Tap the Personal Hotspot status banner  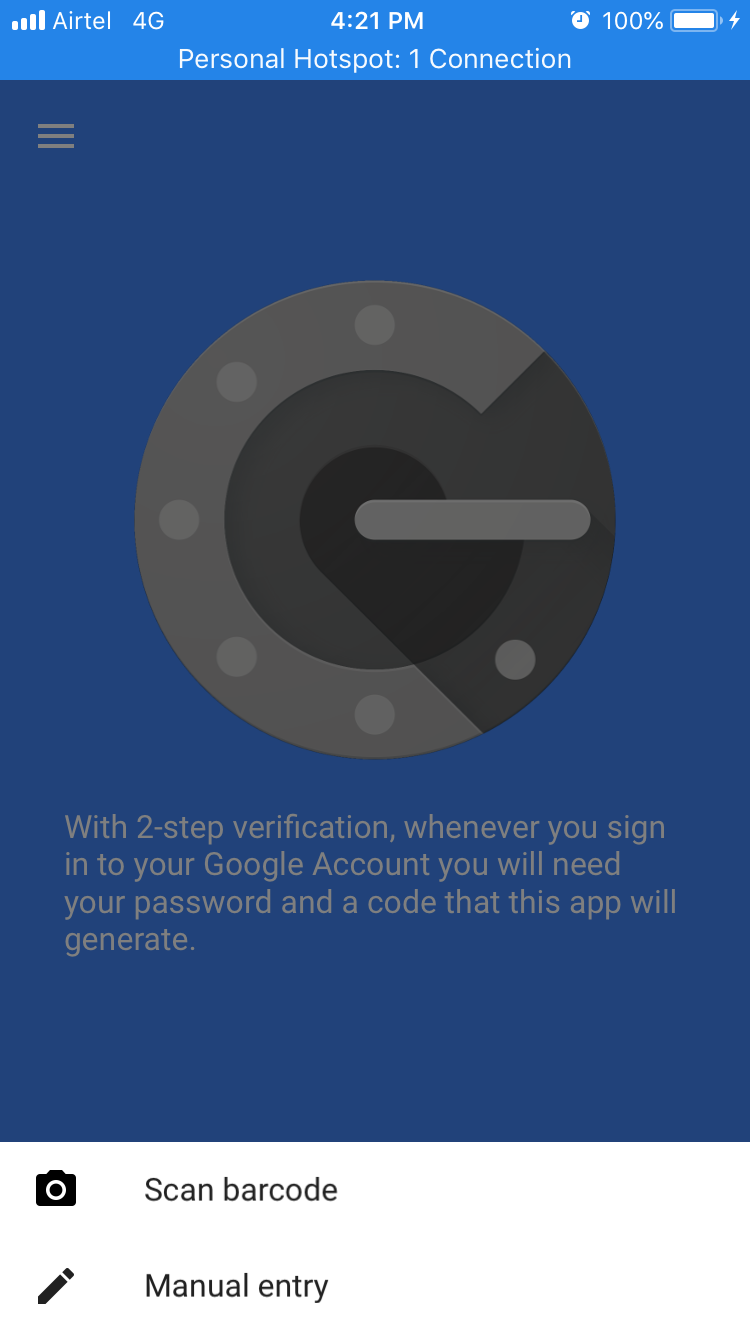[375, 59]
